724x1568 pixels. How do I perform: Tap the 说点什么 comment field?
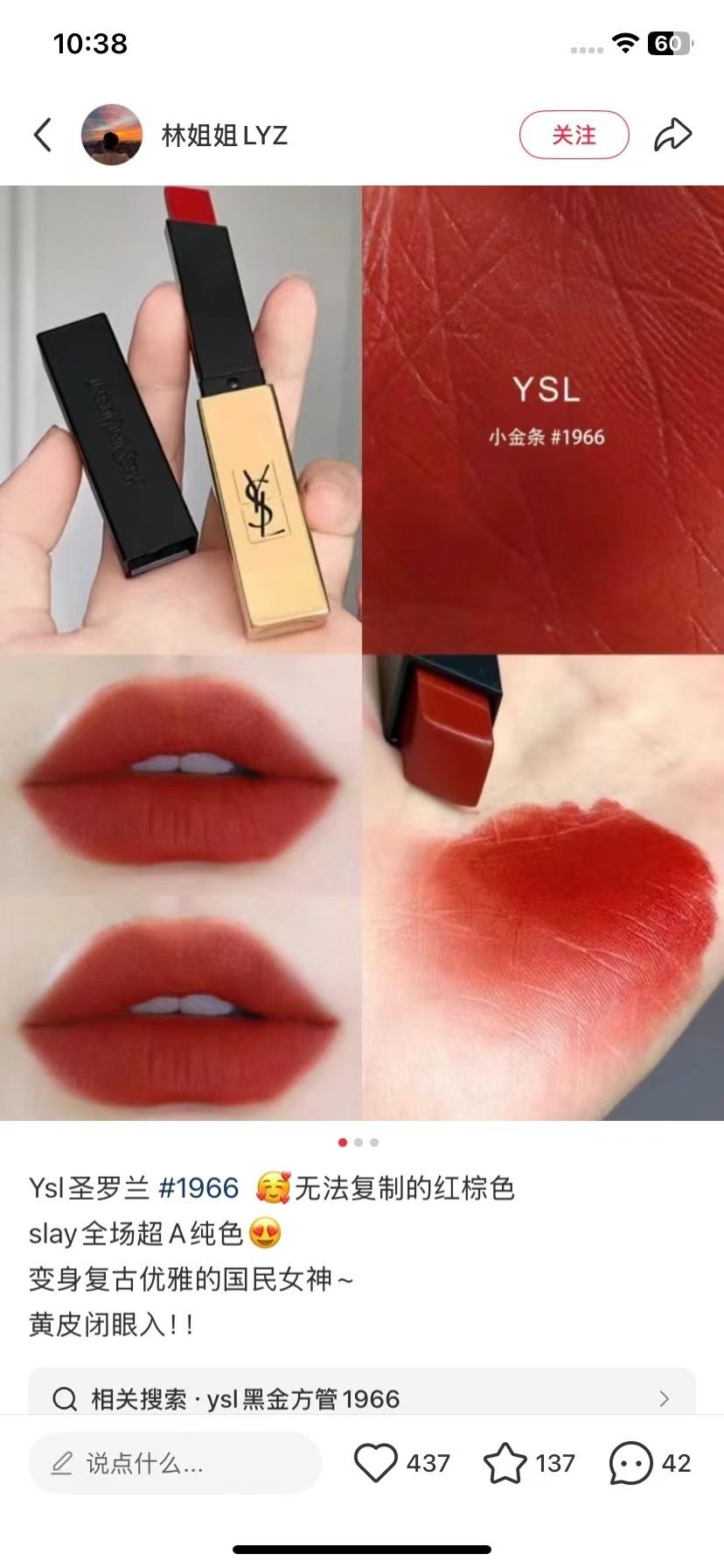pos(175,1463)
